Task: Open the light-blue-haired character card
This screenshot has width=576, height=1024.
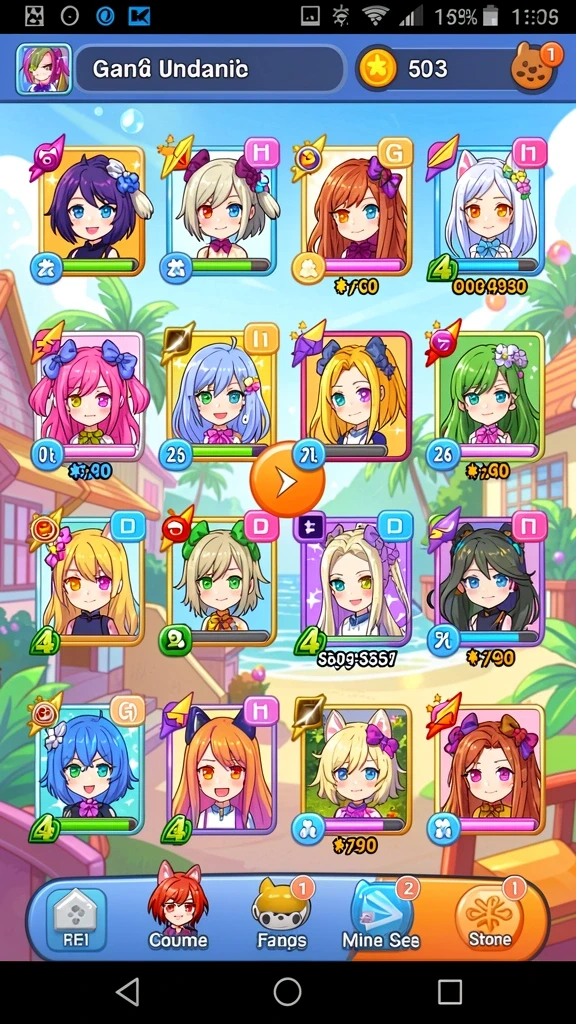Action: (x=220, y=396)
